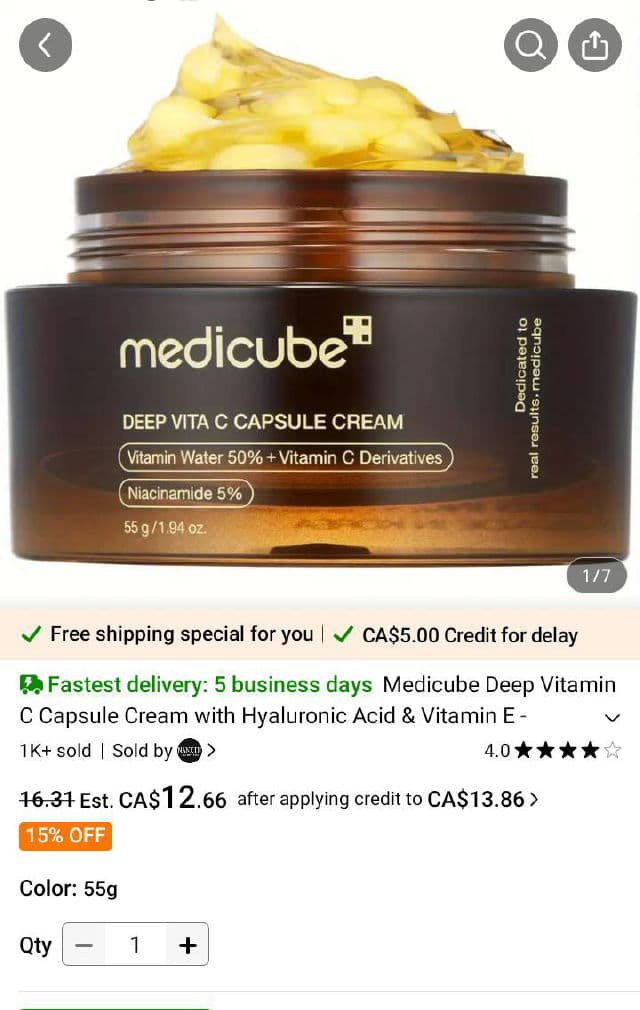This screenshot has width=640, height=1010.
Task: Expand the product title chevron
Action: coord(613,717)
